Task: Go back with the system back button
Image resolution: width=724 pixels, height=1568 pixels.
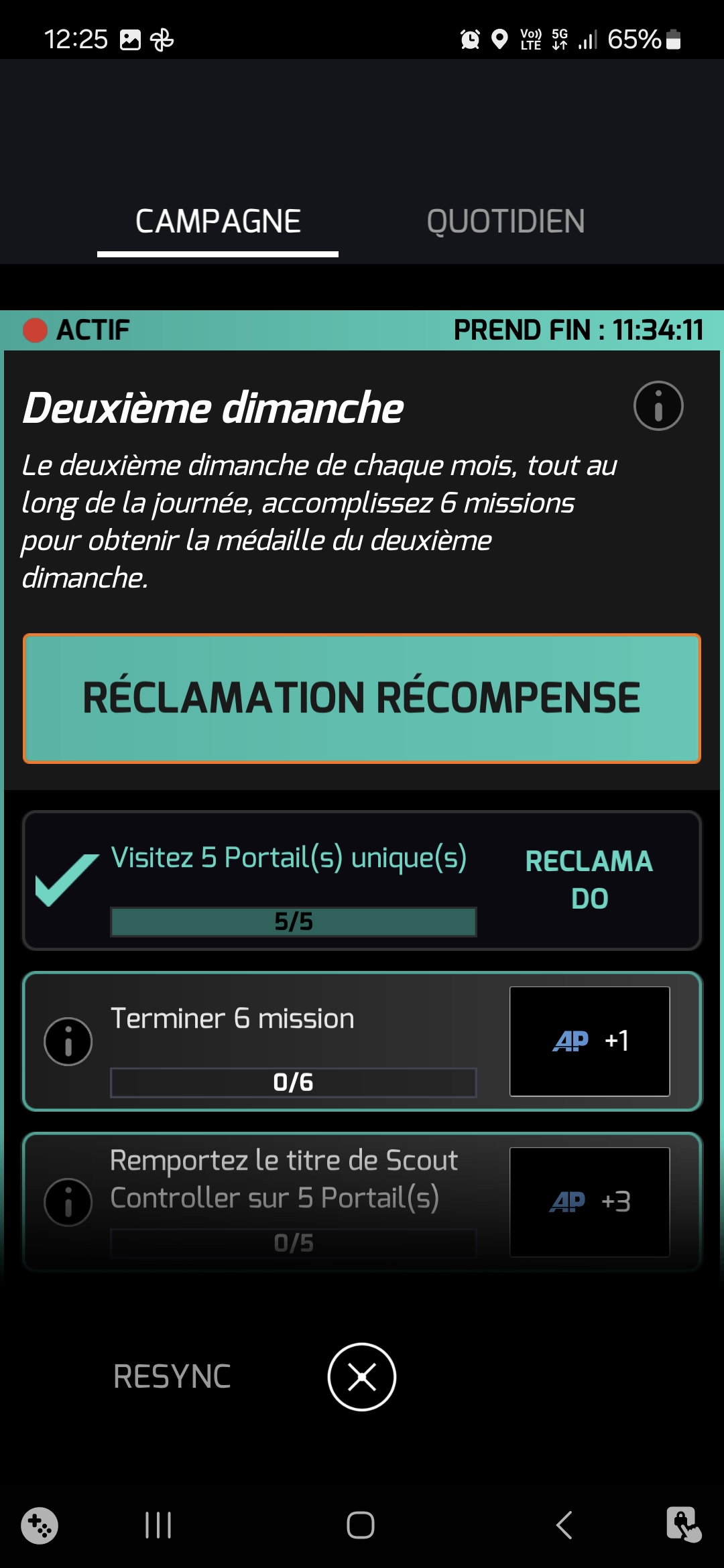Action: pos(564,1526)
